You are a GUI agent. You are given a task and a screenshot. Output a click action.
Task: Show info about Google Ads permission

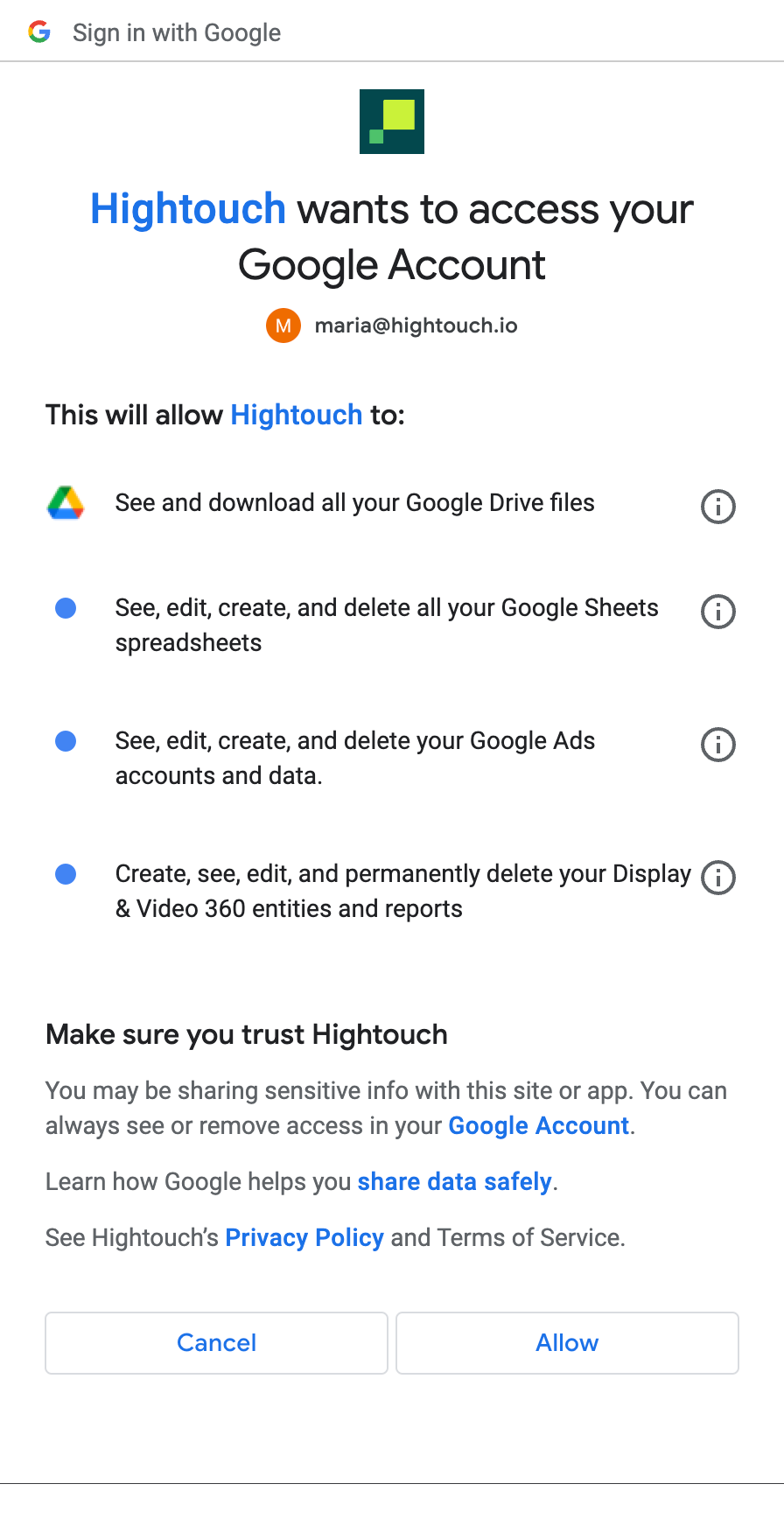click(718, 744)
